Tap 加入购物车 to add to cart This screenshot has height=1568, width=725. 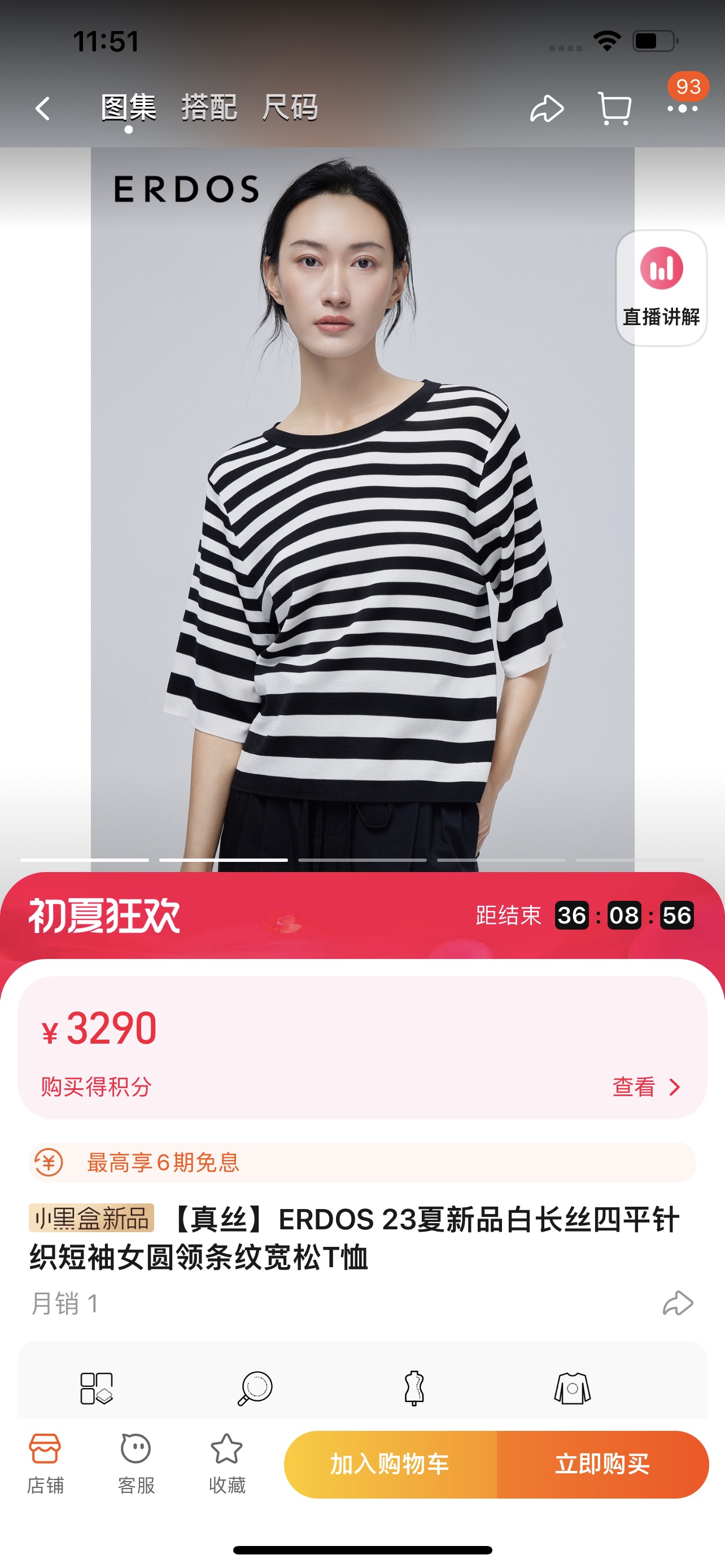point(390,1464)
